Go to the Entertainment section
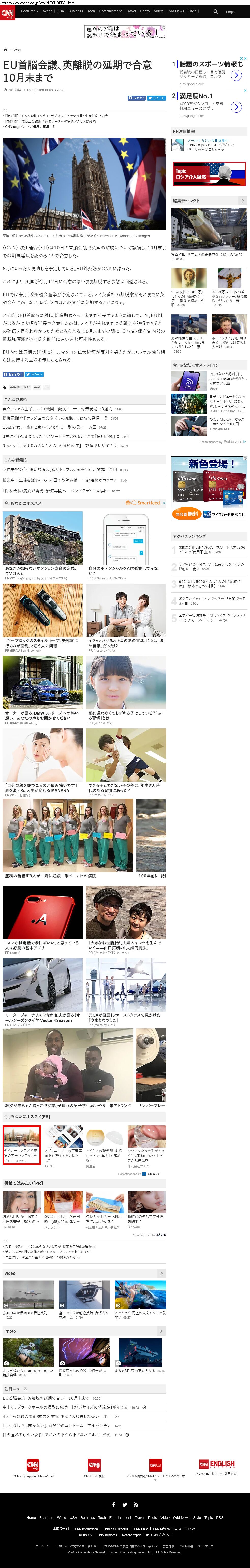The image size is (250, 1568). click(x=110, y=11)
